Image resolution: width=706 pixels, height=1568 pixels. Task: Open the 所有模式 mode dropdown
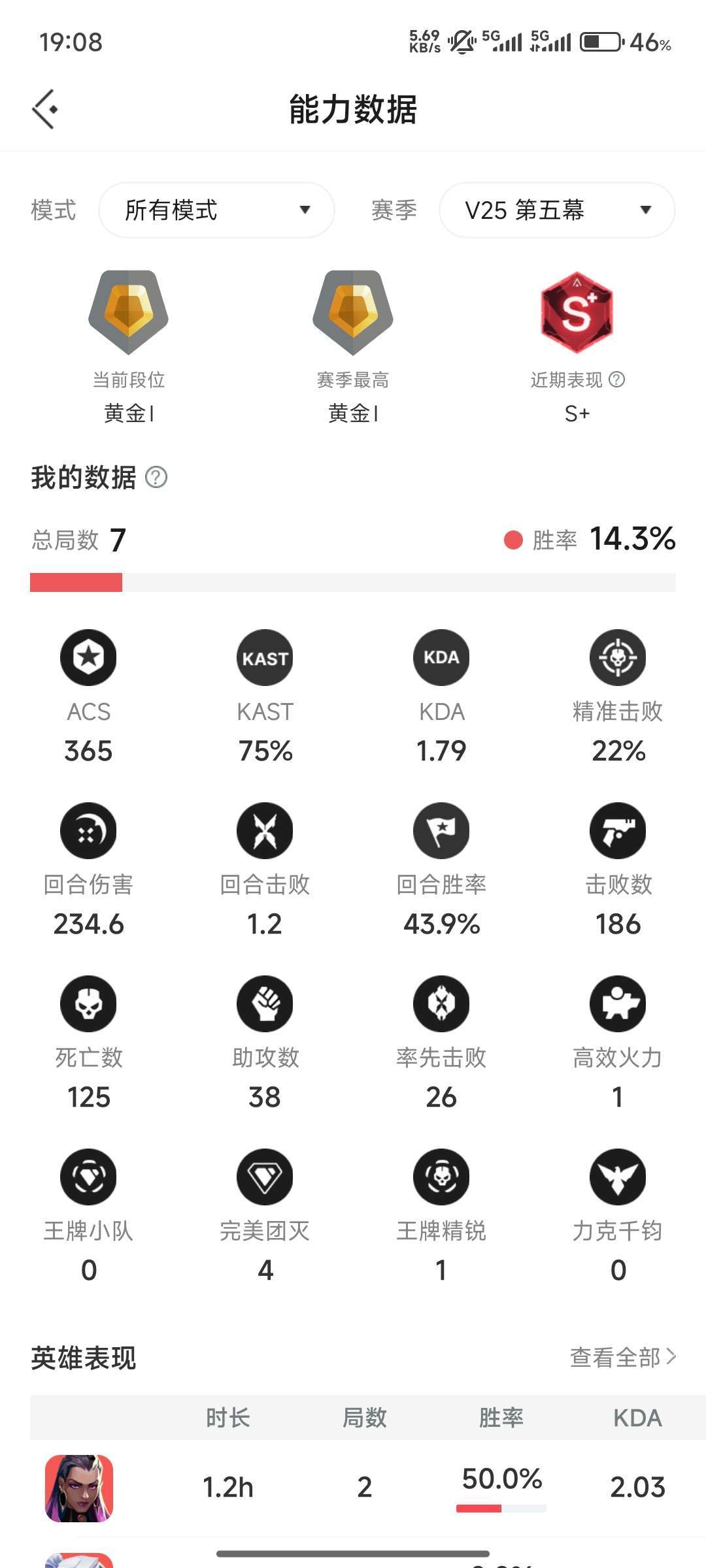216,210
